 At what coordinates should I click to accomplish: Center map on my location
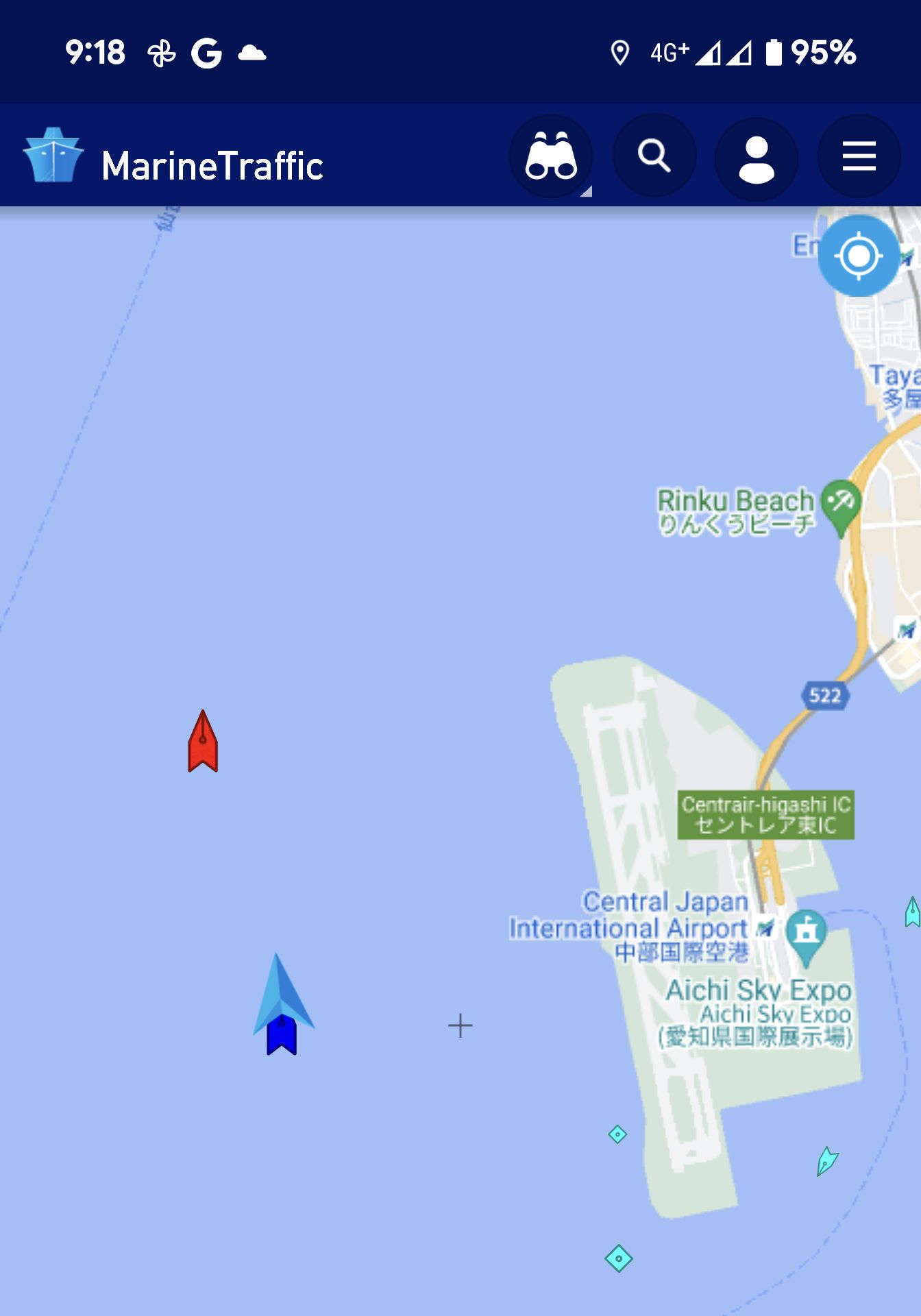pos(859,256)
